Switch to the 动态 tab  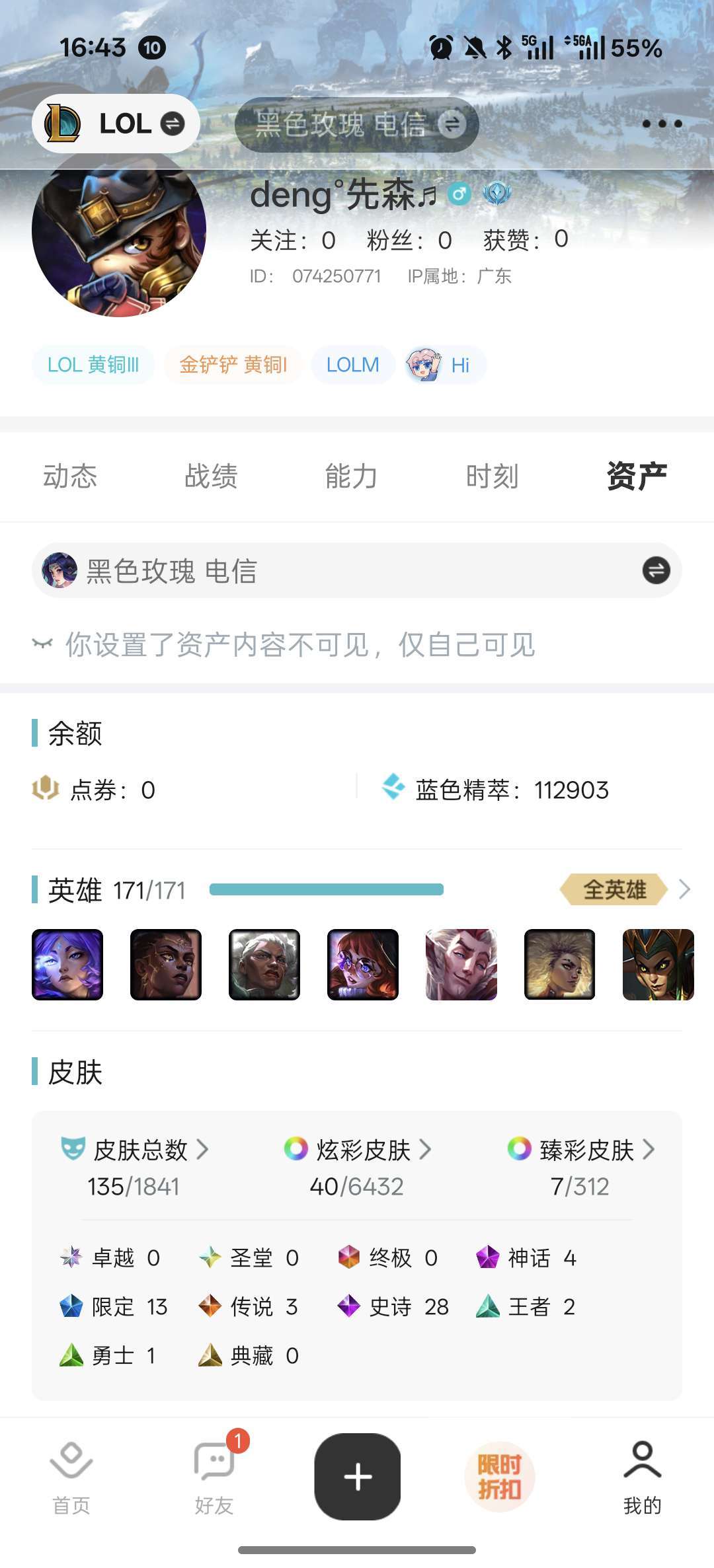point(70,476)
